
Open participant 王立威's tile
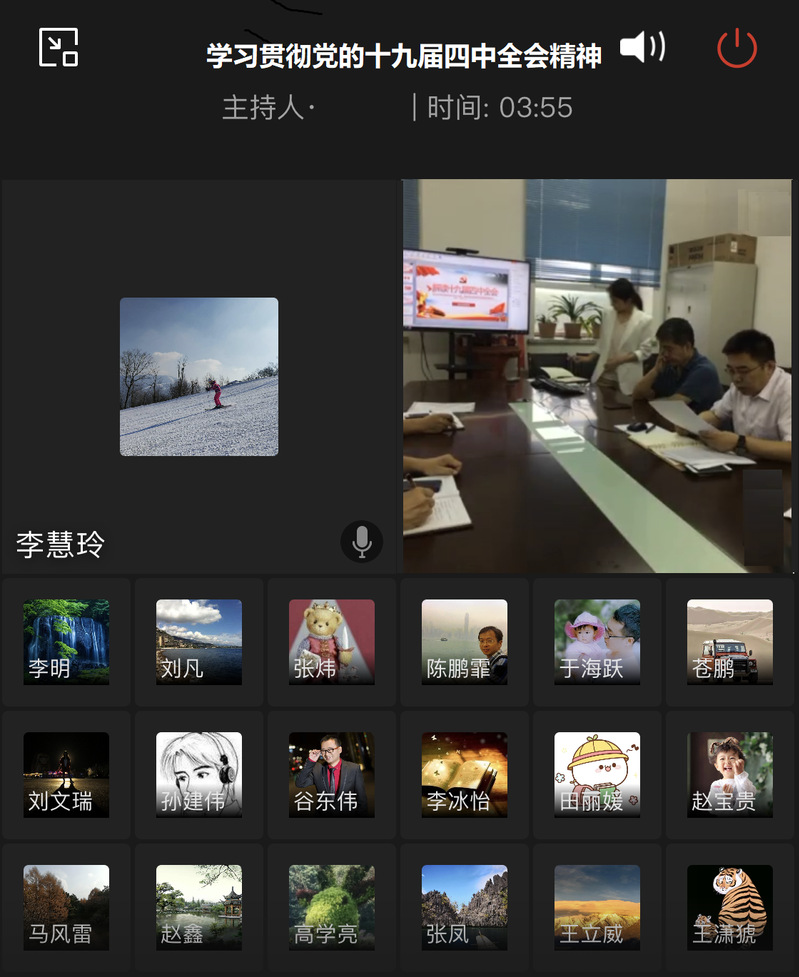[597, 908]
